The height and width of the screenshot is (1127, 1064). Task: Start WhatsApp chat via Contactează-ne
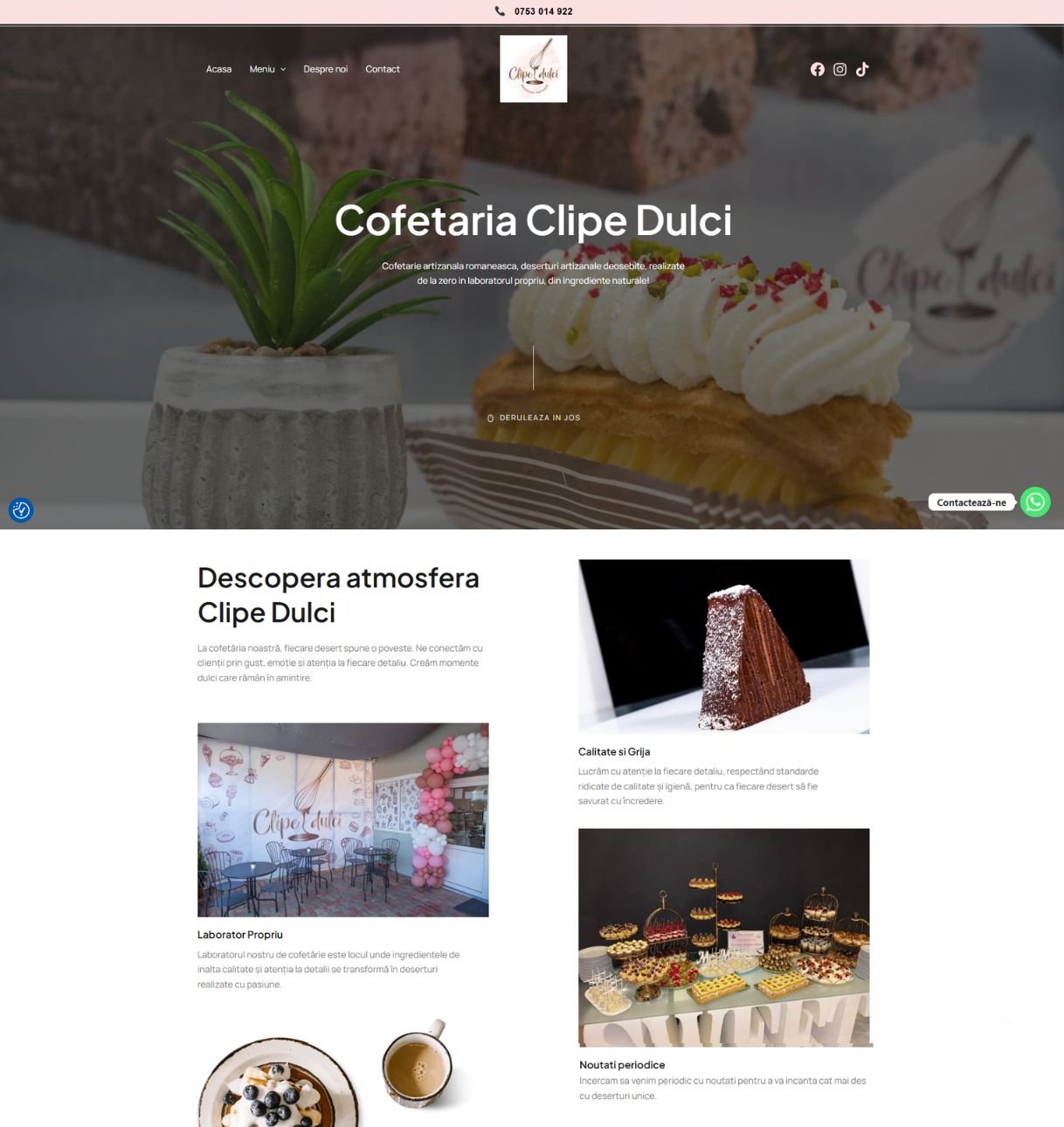pos(1035,501)
